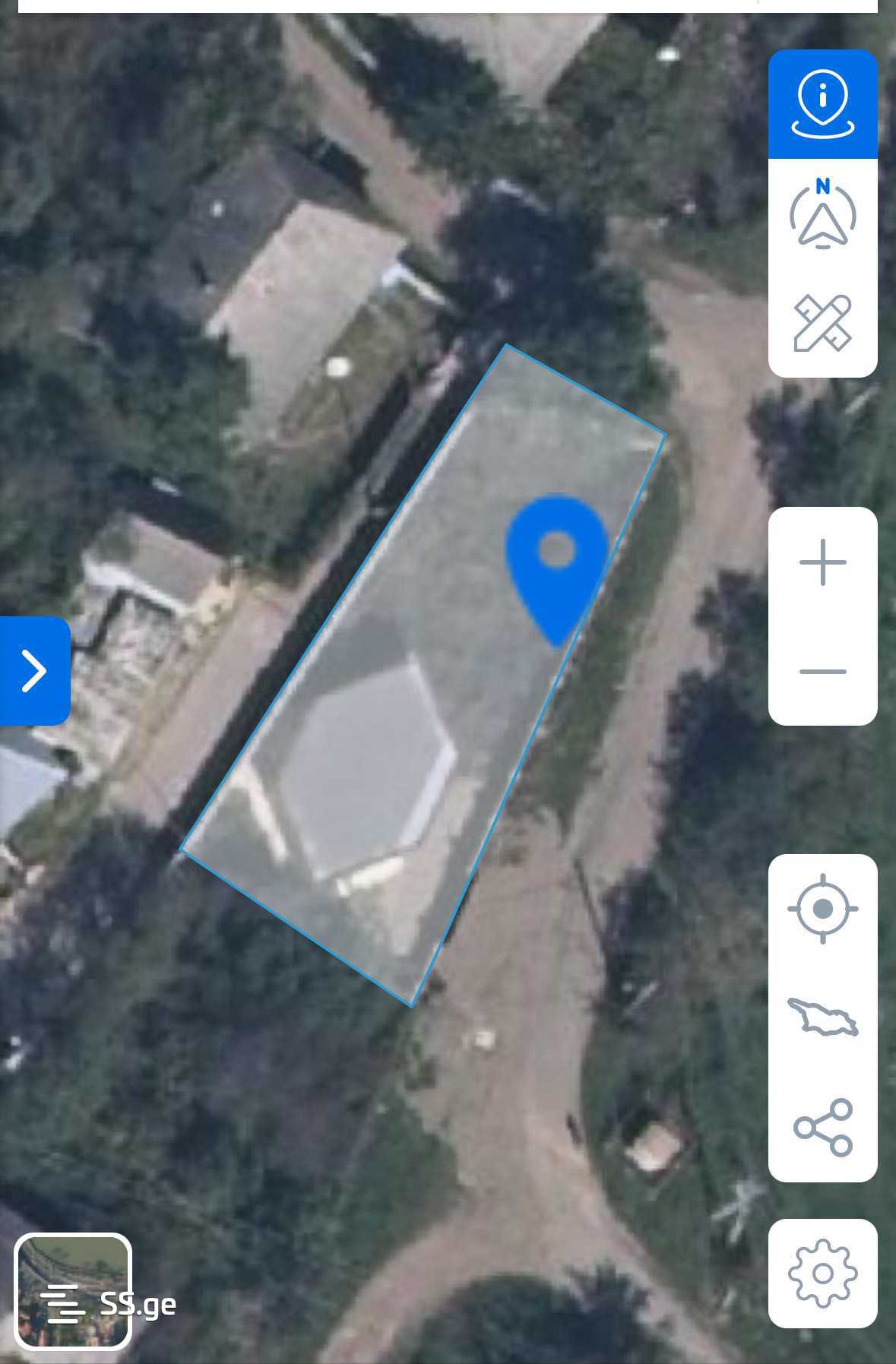Share this map location

(x=822, y=1127)
